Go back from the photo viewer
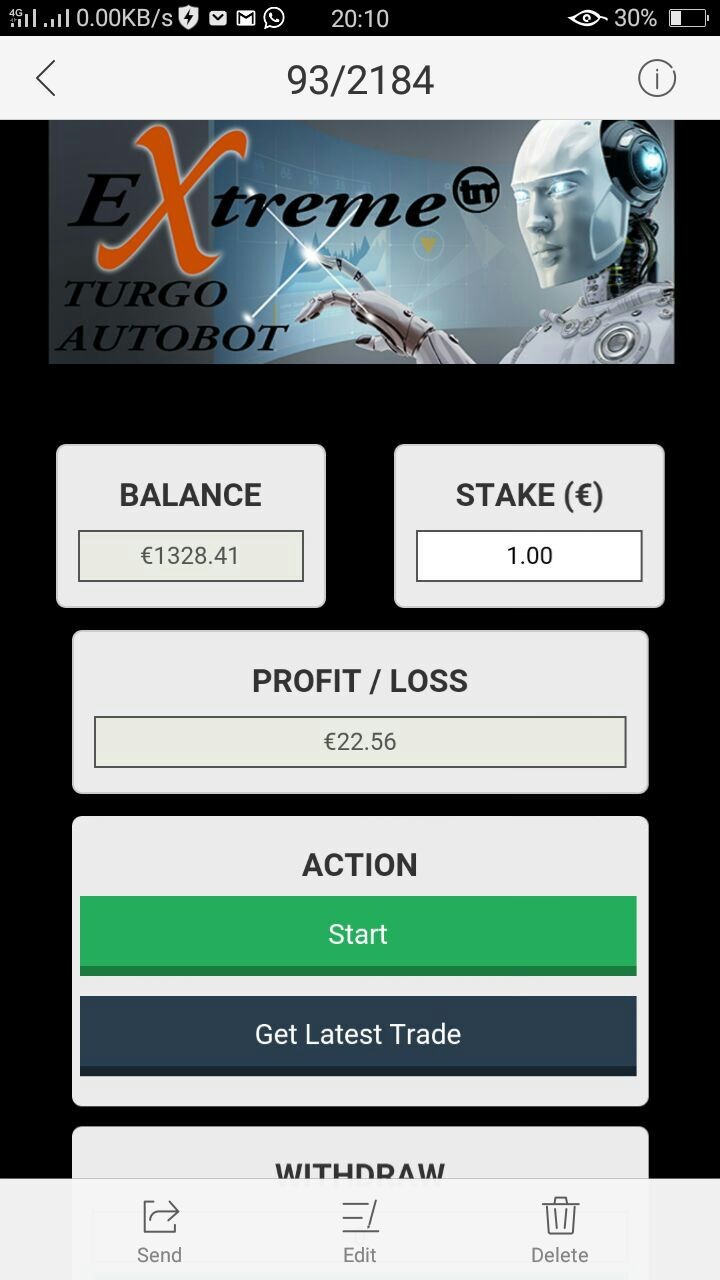 tap(46, 78)
